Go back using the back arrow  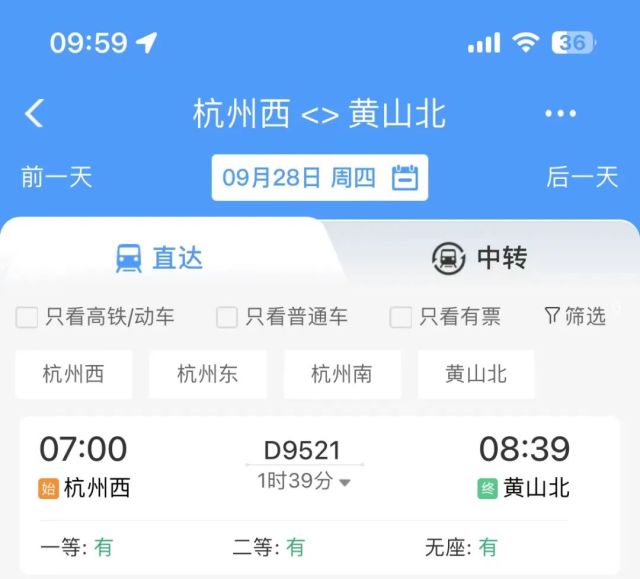(x=34, y=113)
